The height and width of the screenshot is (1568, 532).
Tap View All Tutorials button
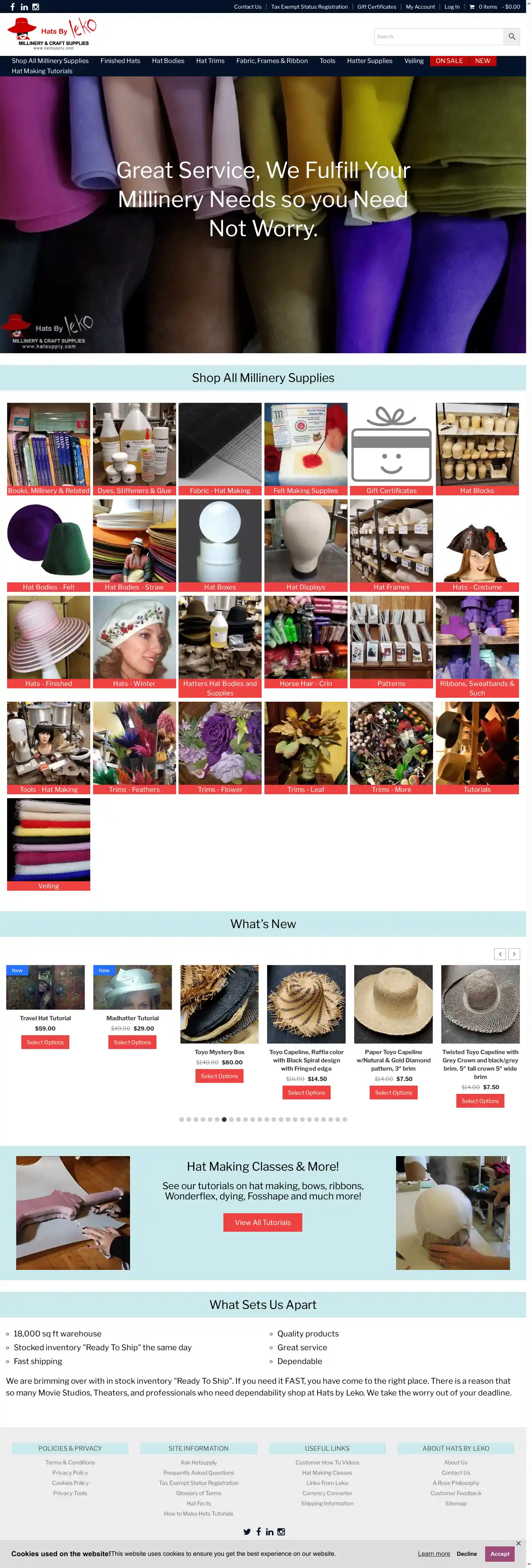[x=262, y=1222]
